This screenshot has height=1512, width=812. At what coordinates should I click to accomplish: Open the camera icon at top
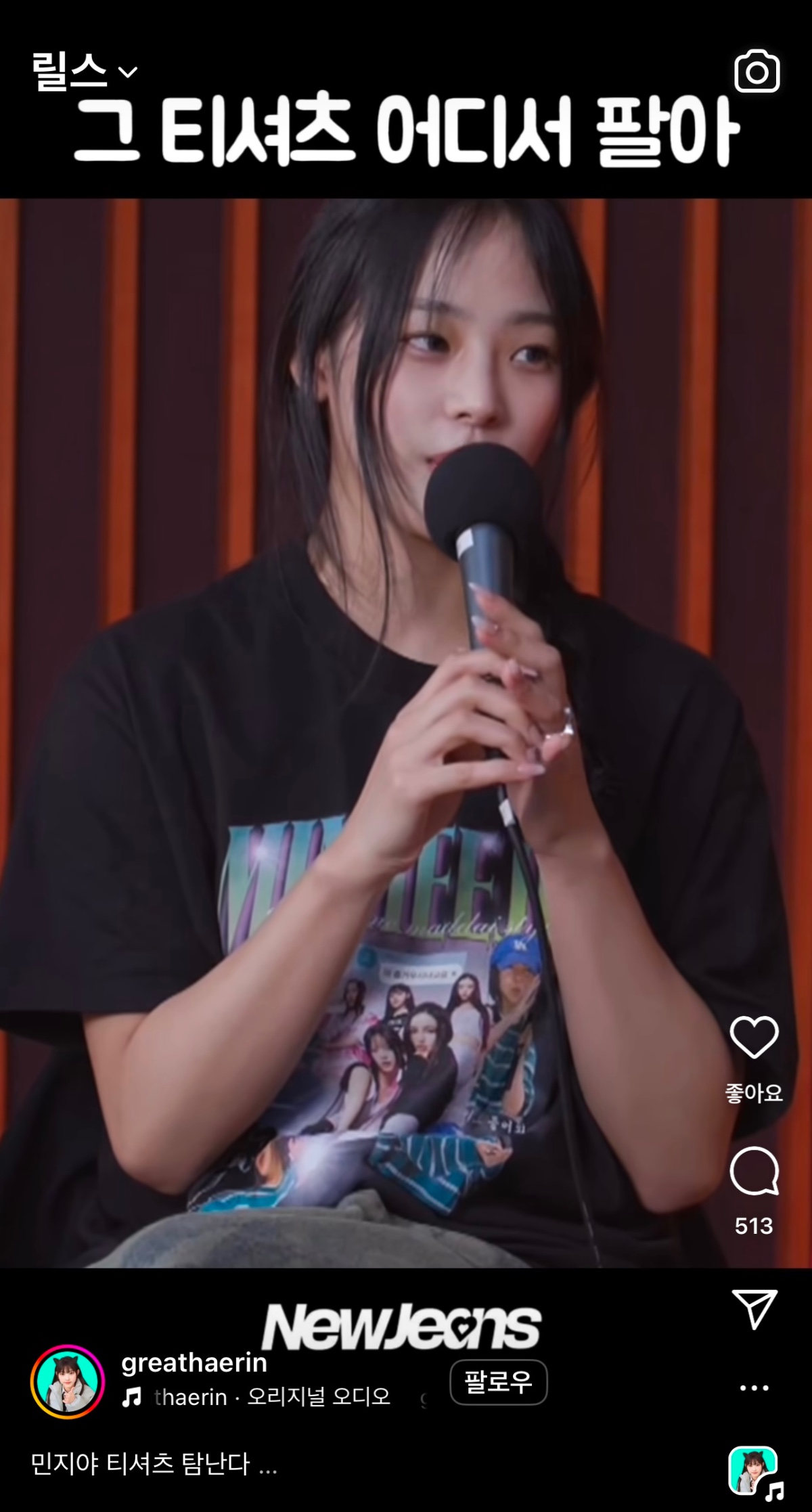point(757,72)
